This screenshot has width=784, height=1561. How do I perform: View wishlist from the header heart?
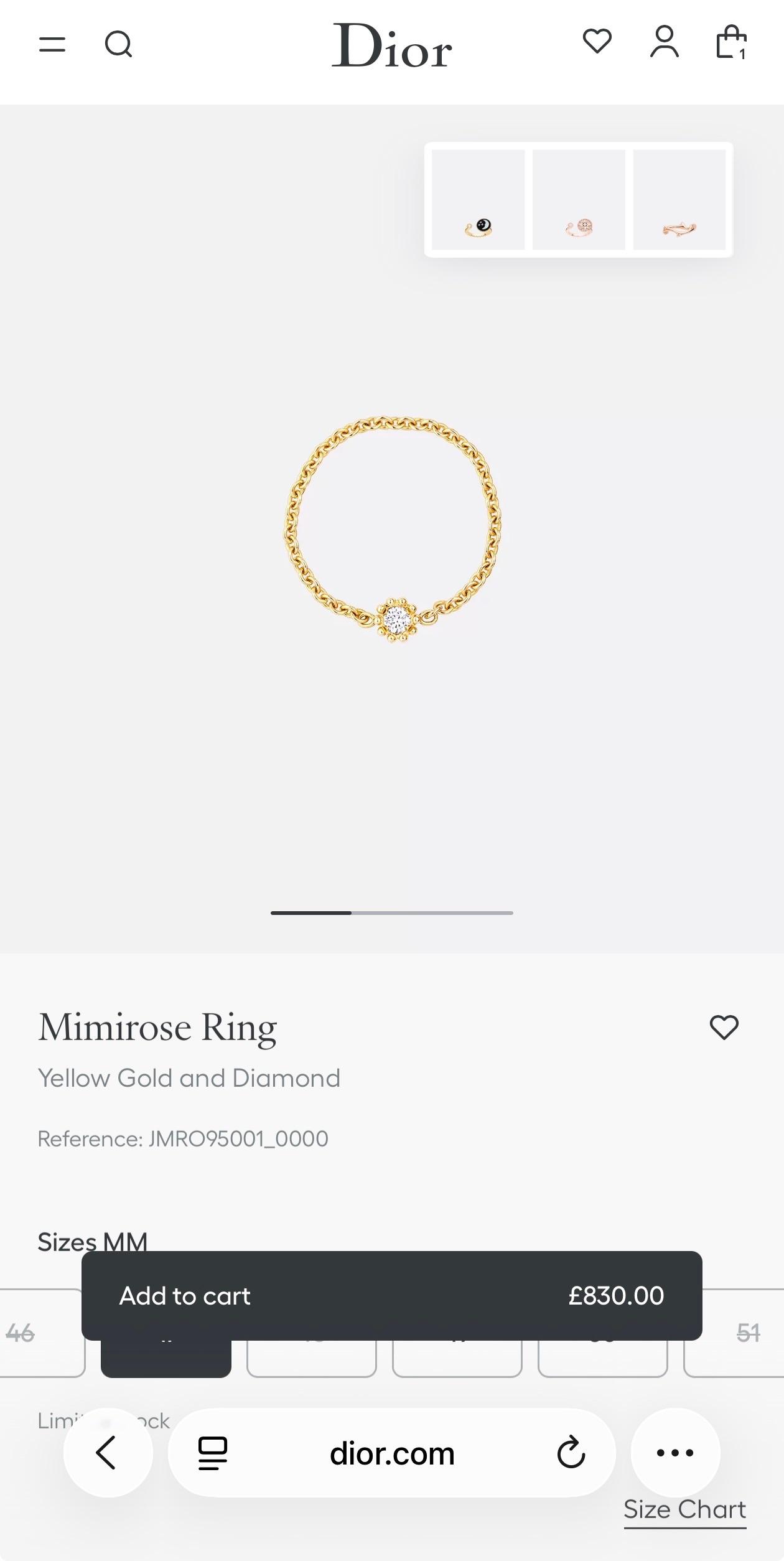click(597, 42)
